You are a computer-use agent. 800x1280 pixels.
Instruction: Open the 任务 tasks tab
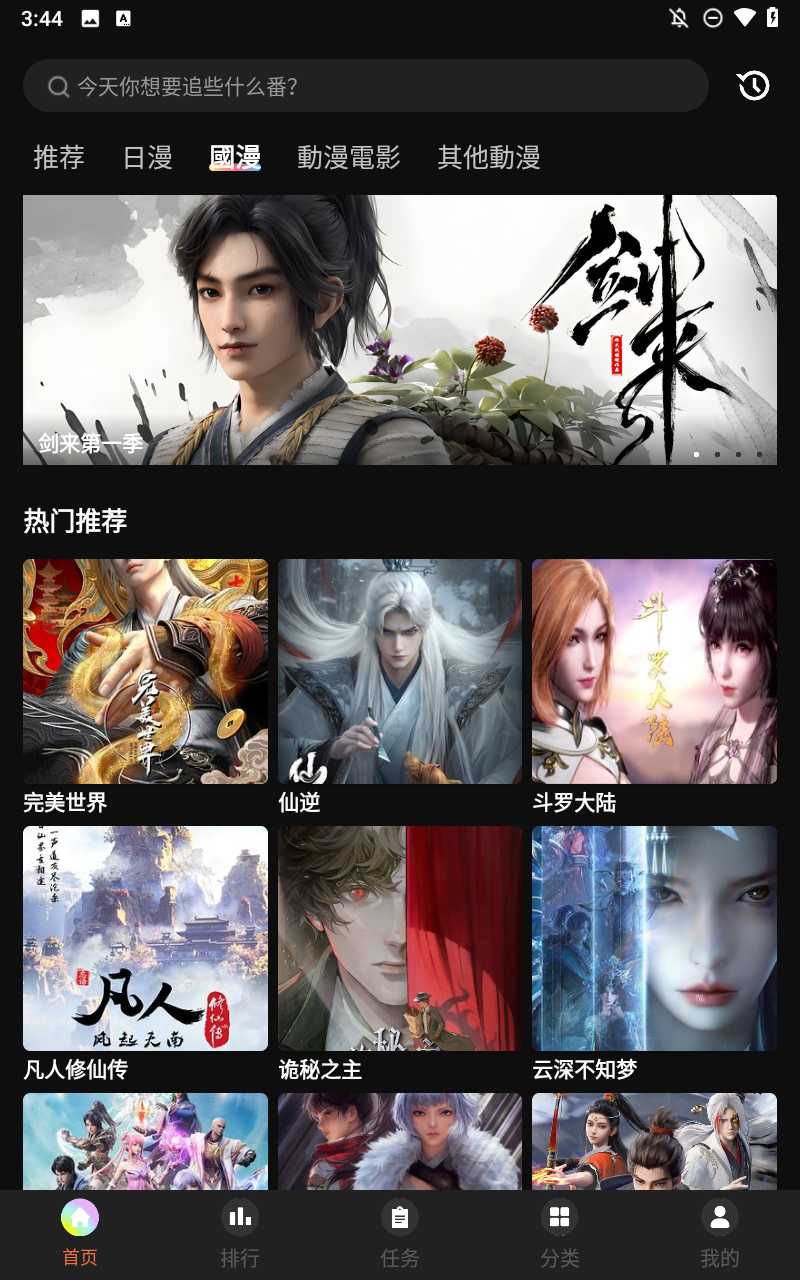400,1234
